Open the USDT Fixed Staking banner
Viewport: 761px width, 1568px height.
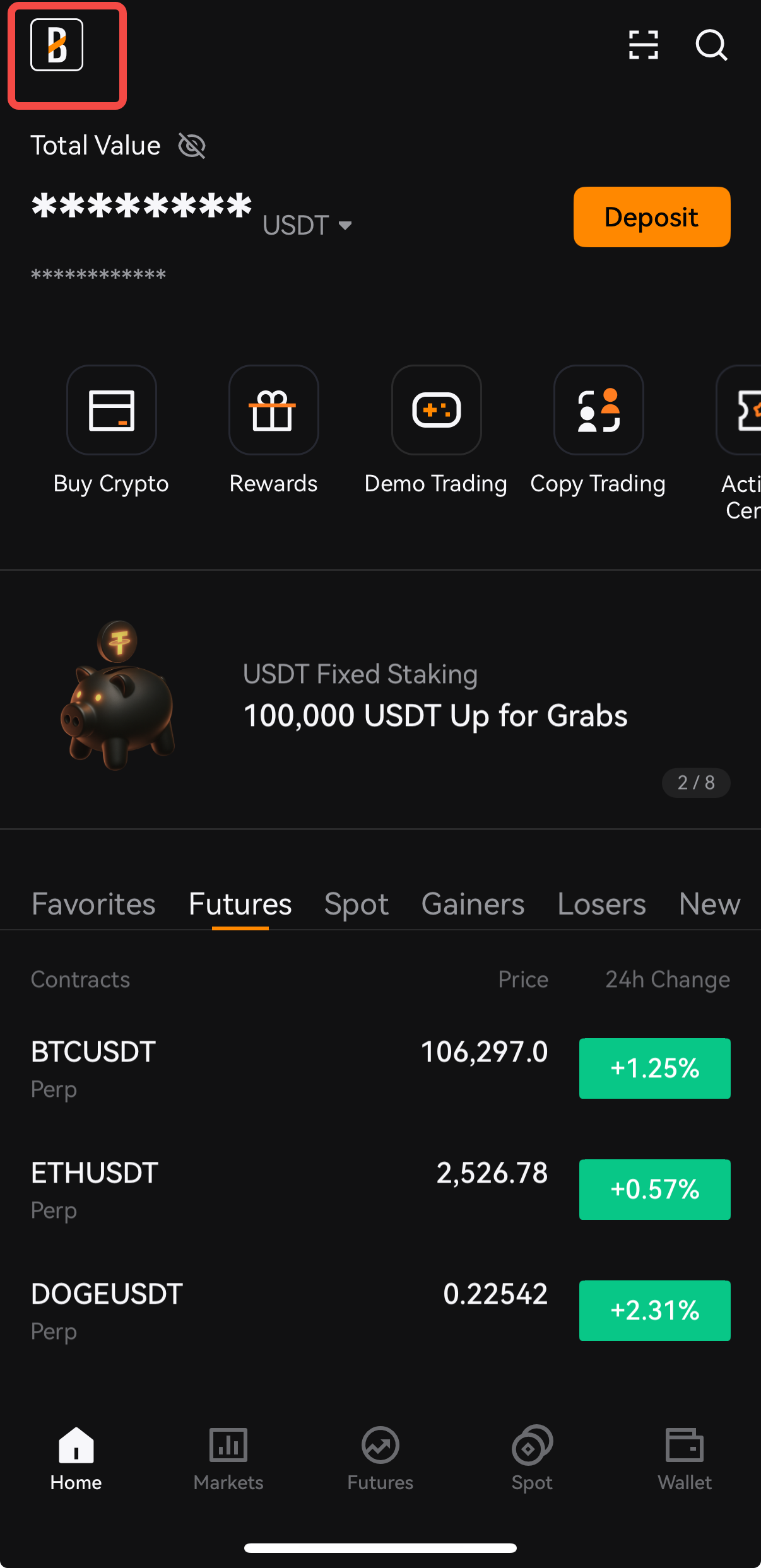click(380, 699)
